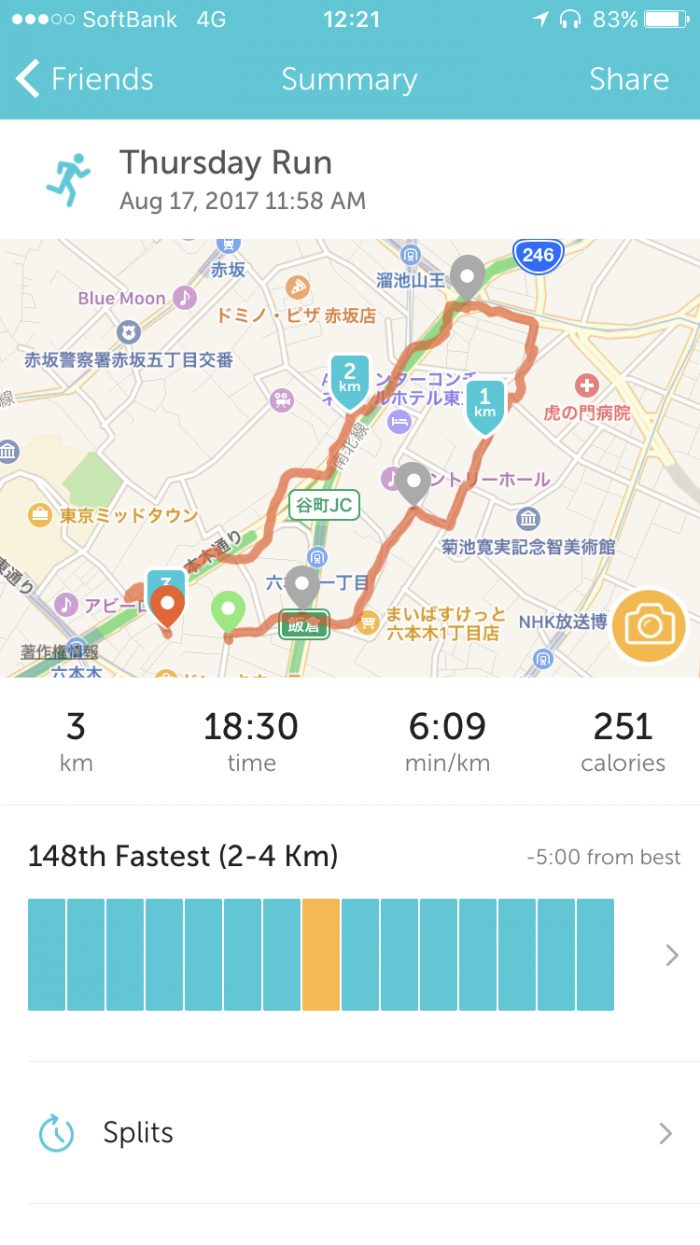Viewport: 700px width, 1245px height.
Task: Open the Splits details
Action: point(350,1133)
